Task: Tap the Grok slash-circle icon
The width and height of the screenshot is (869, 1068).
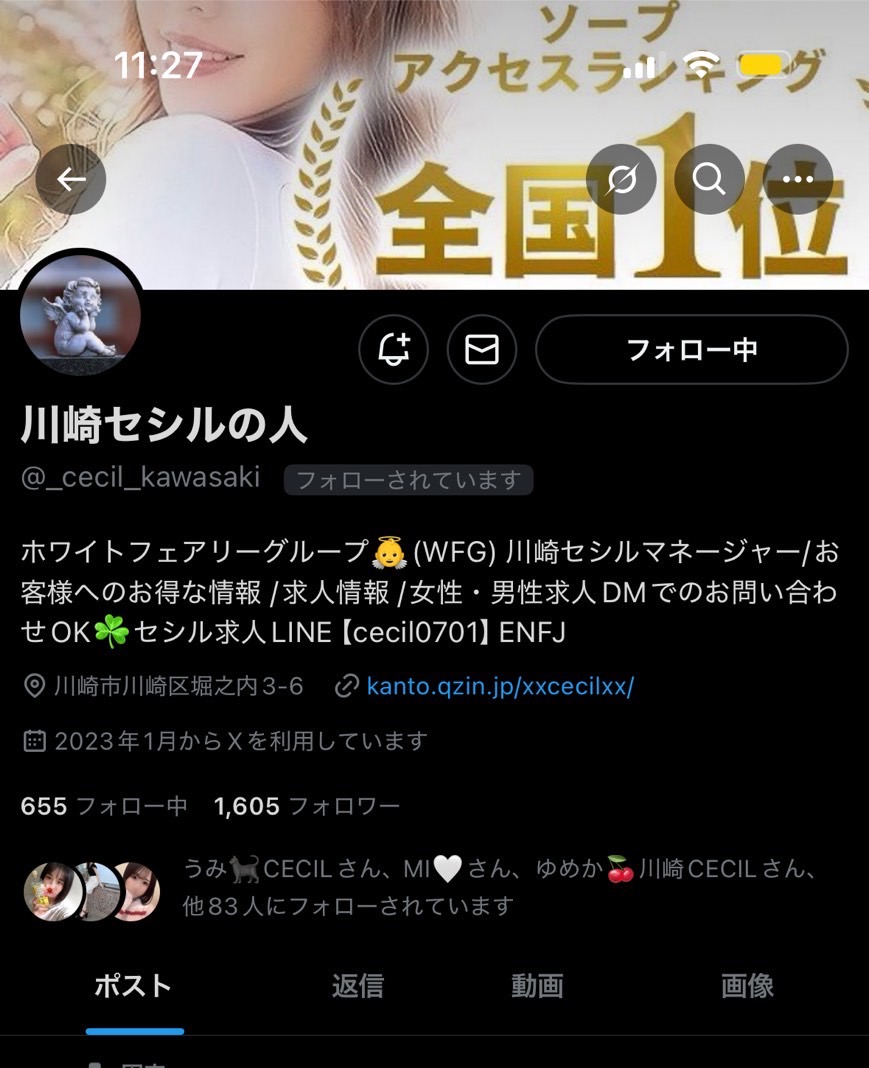Action: (x=620, y=179)
